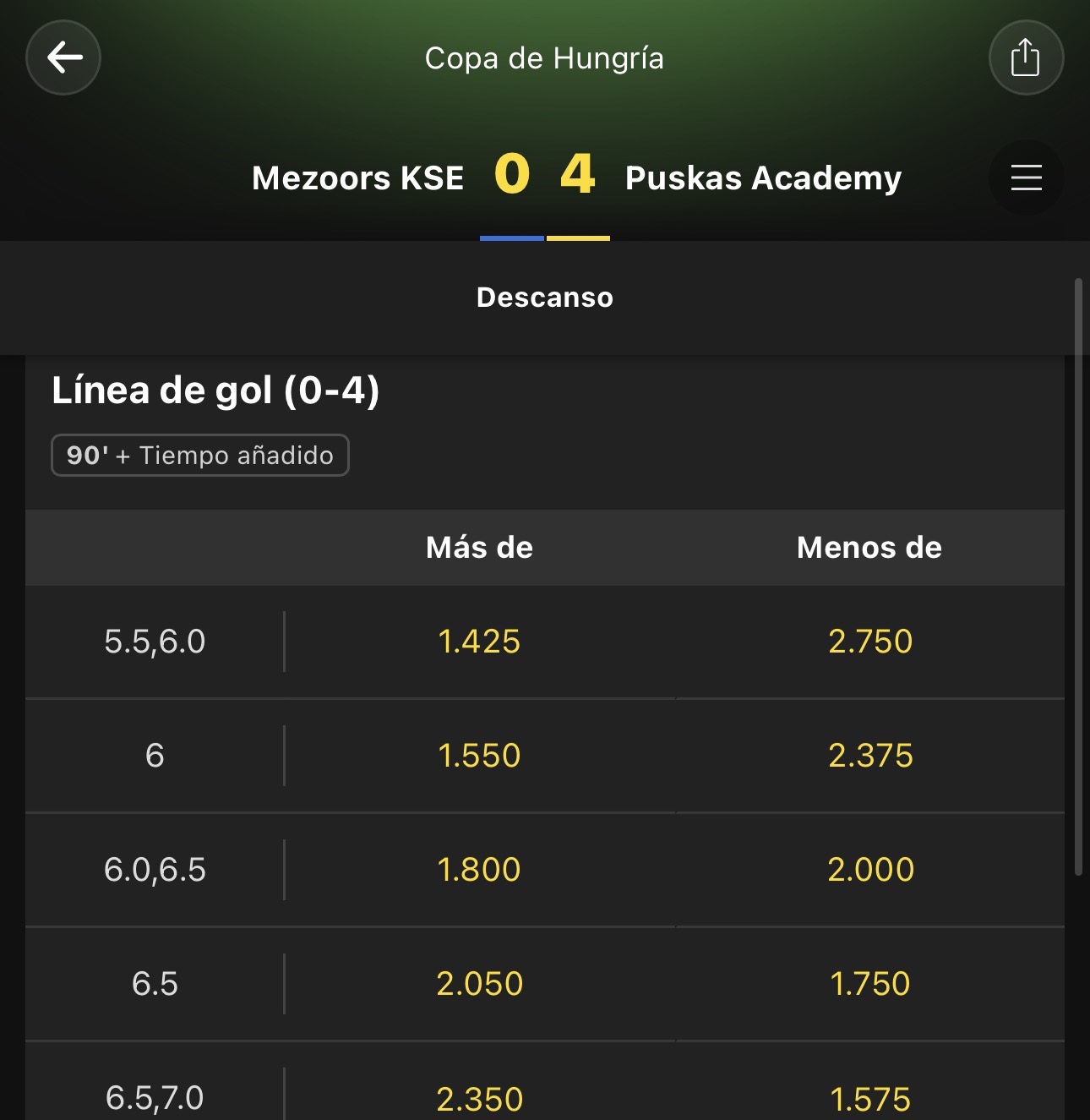
Task: Add Menos de 6.5,7.0 at 1.575
Action: [870, 1090]
